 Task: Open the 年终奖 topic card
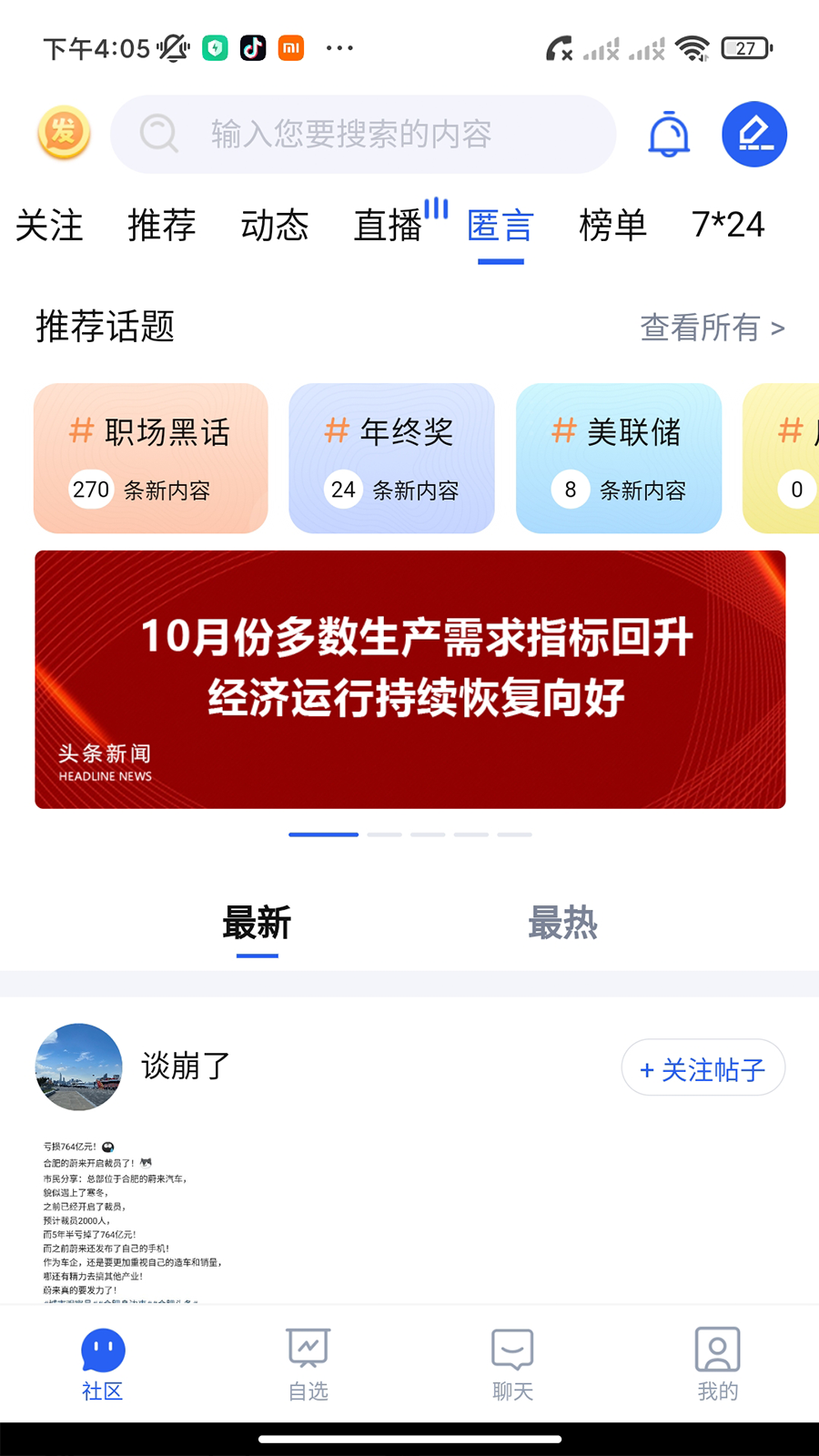click(391, 459)
